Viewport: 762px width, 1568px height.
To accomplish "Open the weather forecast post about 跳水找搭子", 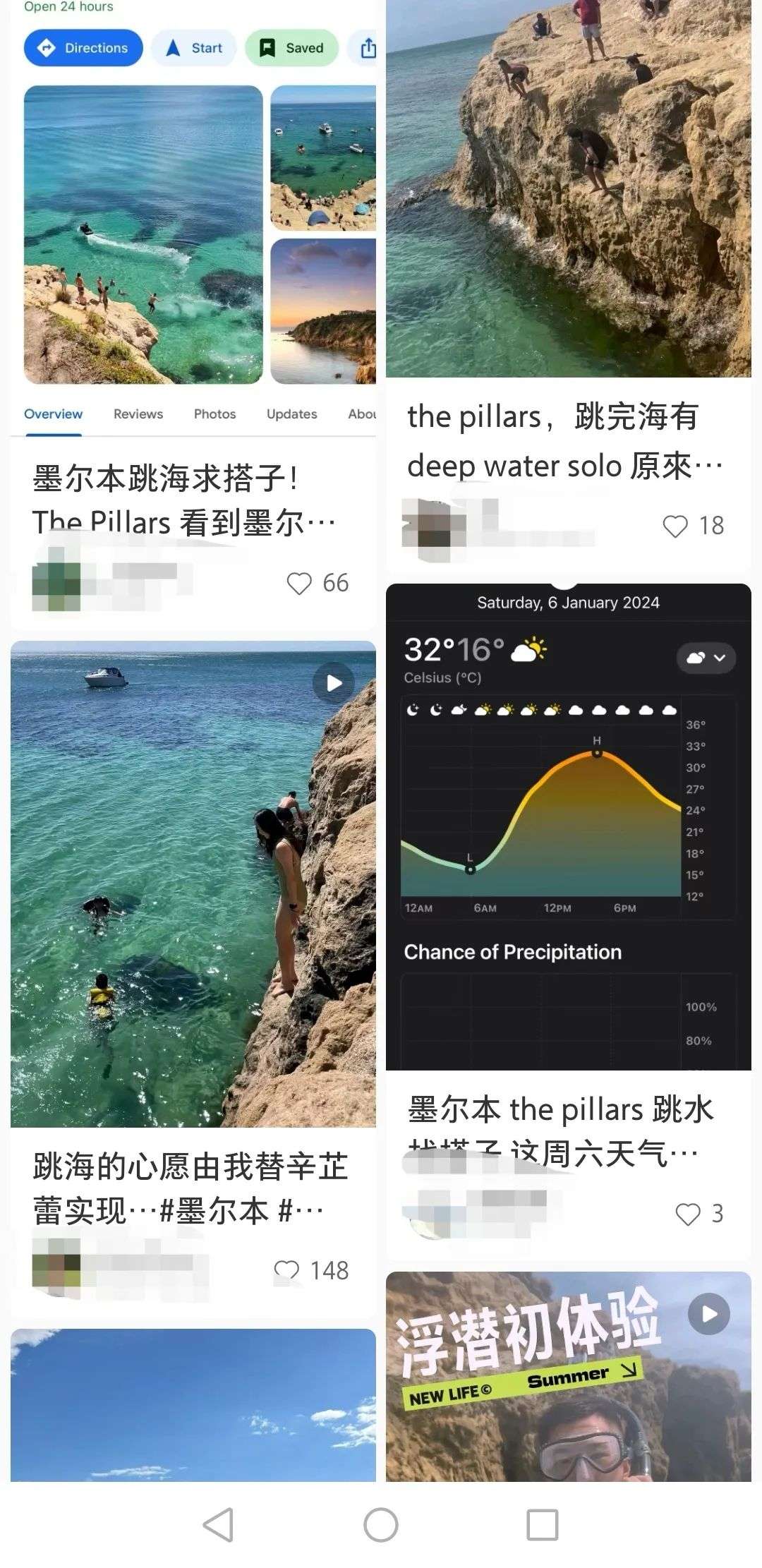I will pyautogui.click(x=568, y=826).
